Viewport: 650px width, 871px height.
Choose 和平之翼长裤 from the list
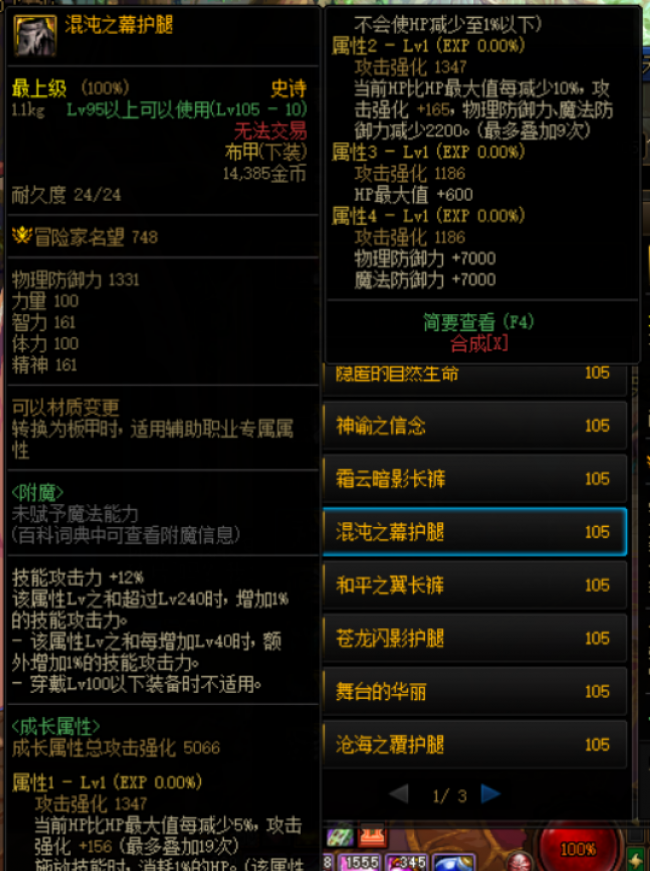point(474,585)
